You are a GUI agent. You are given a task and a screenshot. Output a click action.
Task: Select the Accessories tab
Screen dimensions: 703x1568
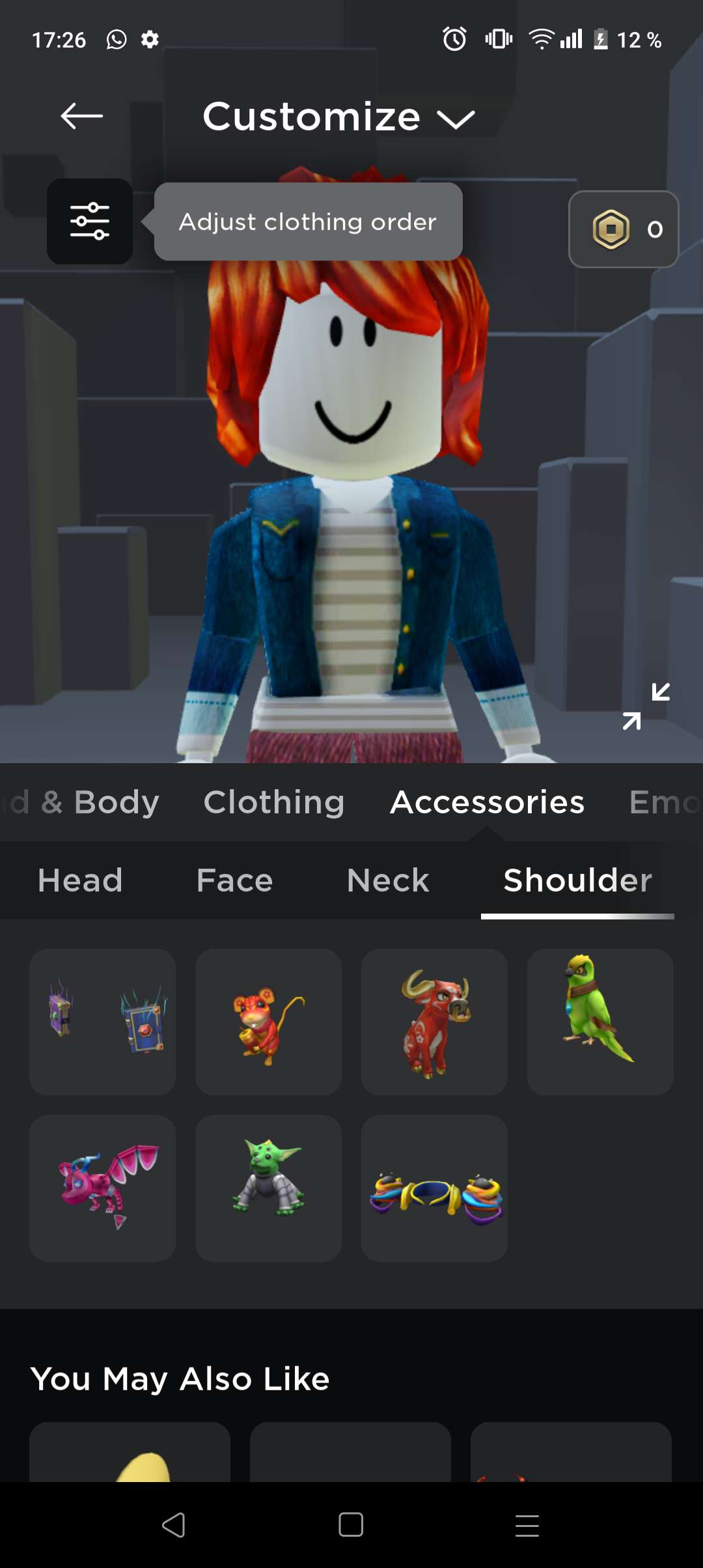point(487,802)
